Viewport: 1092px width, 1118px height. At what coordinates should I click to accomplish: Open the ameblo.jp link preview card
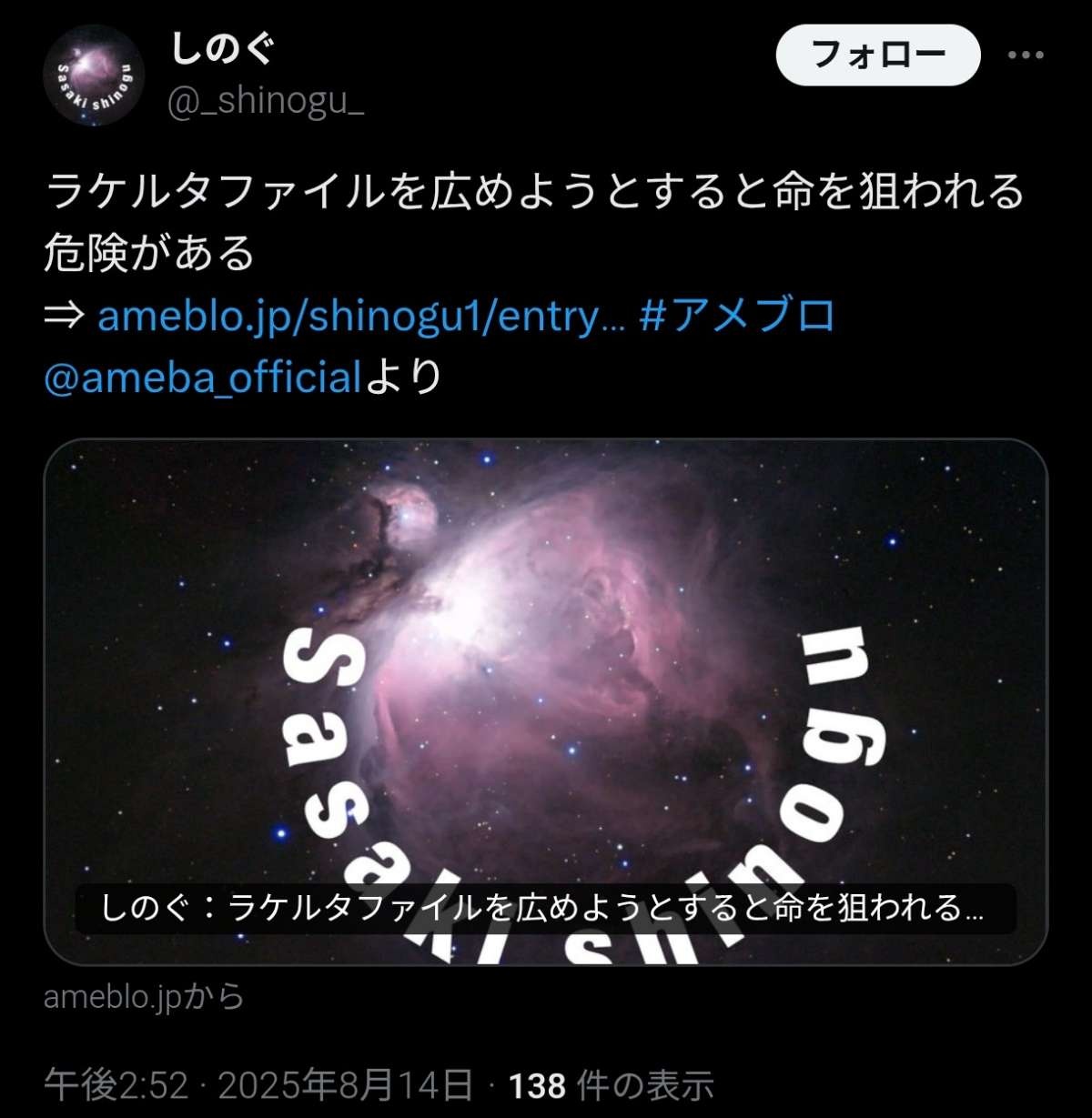pyautogui.click(x=545, y=700)
